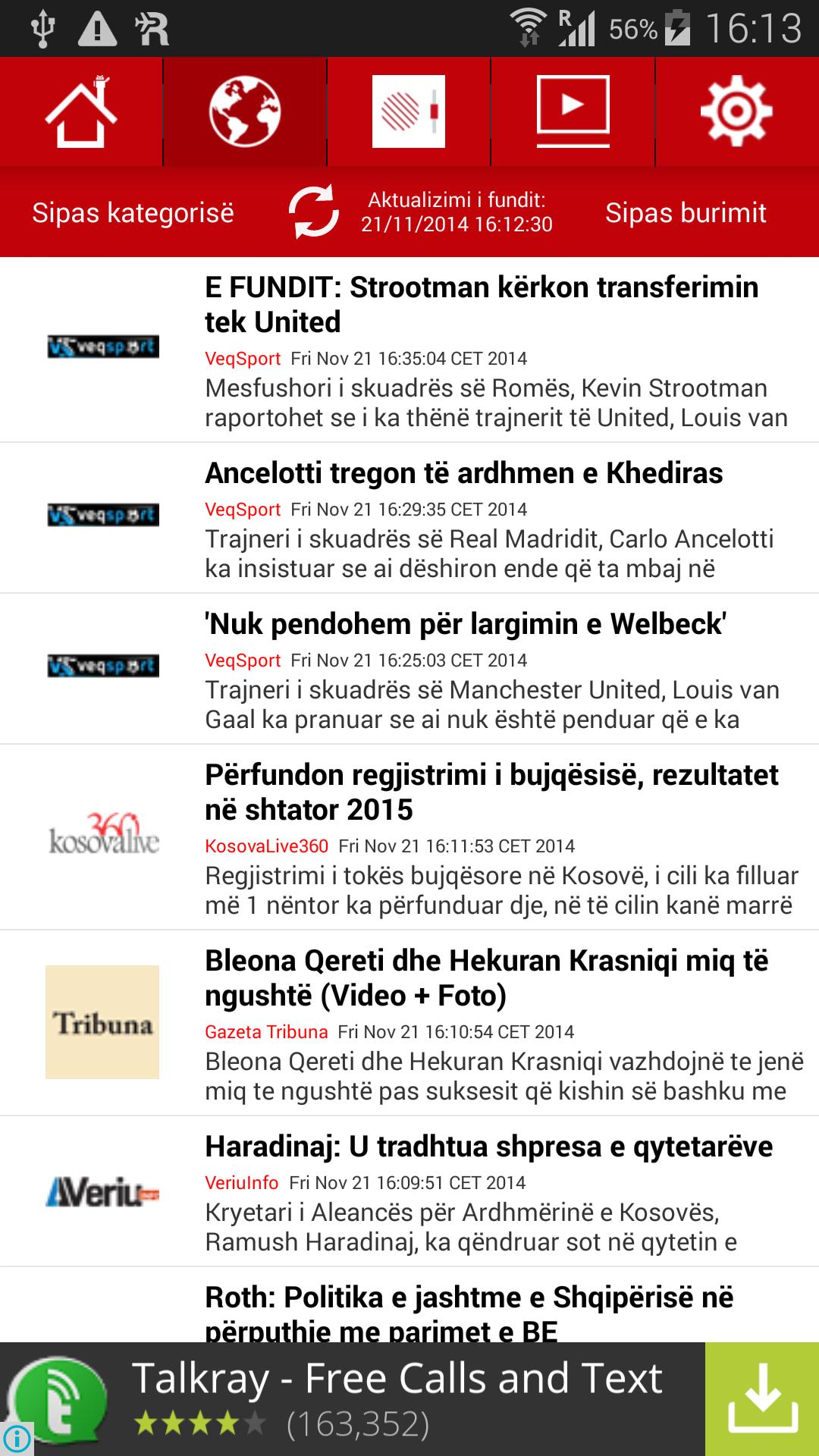The height and width of the screenshot is (1456, 819).
Task: Open the striped circle logo tab
Action: coord(409,111)
